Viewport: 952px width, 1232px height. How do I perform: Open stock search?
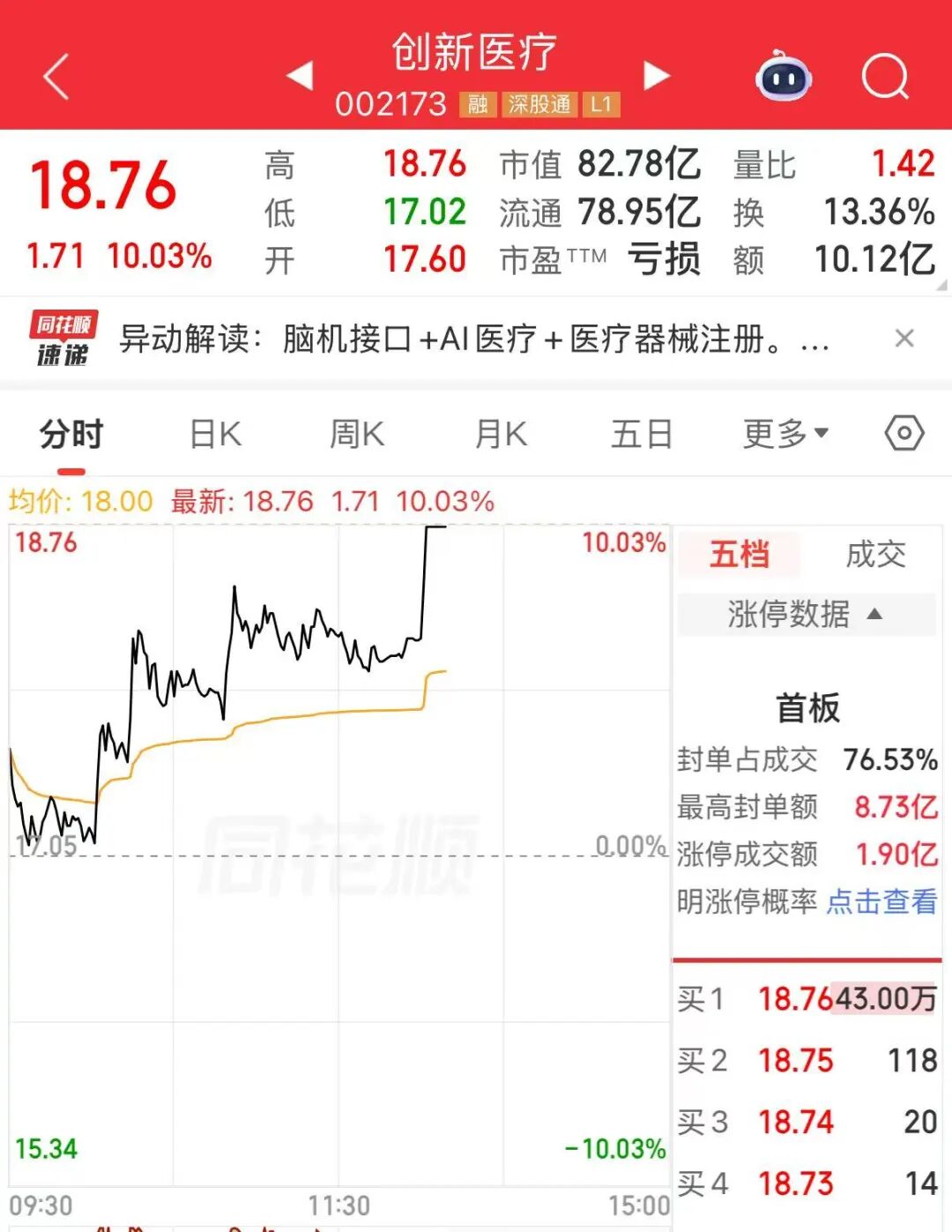[885, 77]
